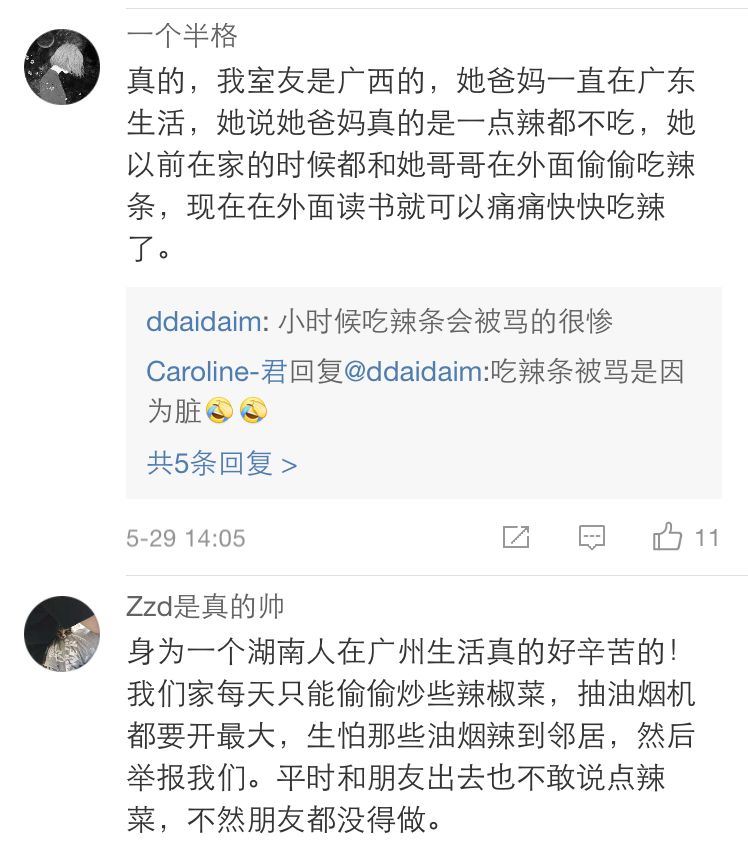Like 一个半格's comment with 11 likes

pyautogui.click(x=667, y=538)
